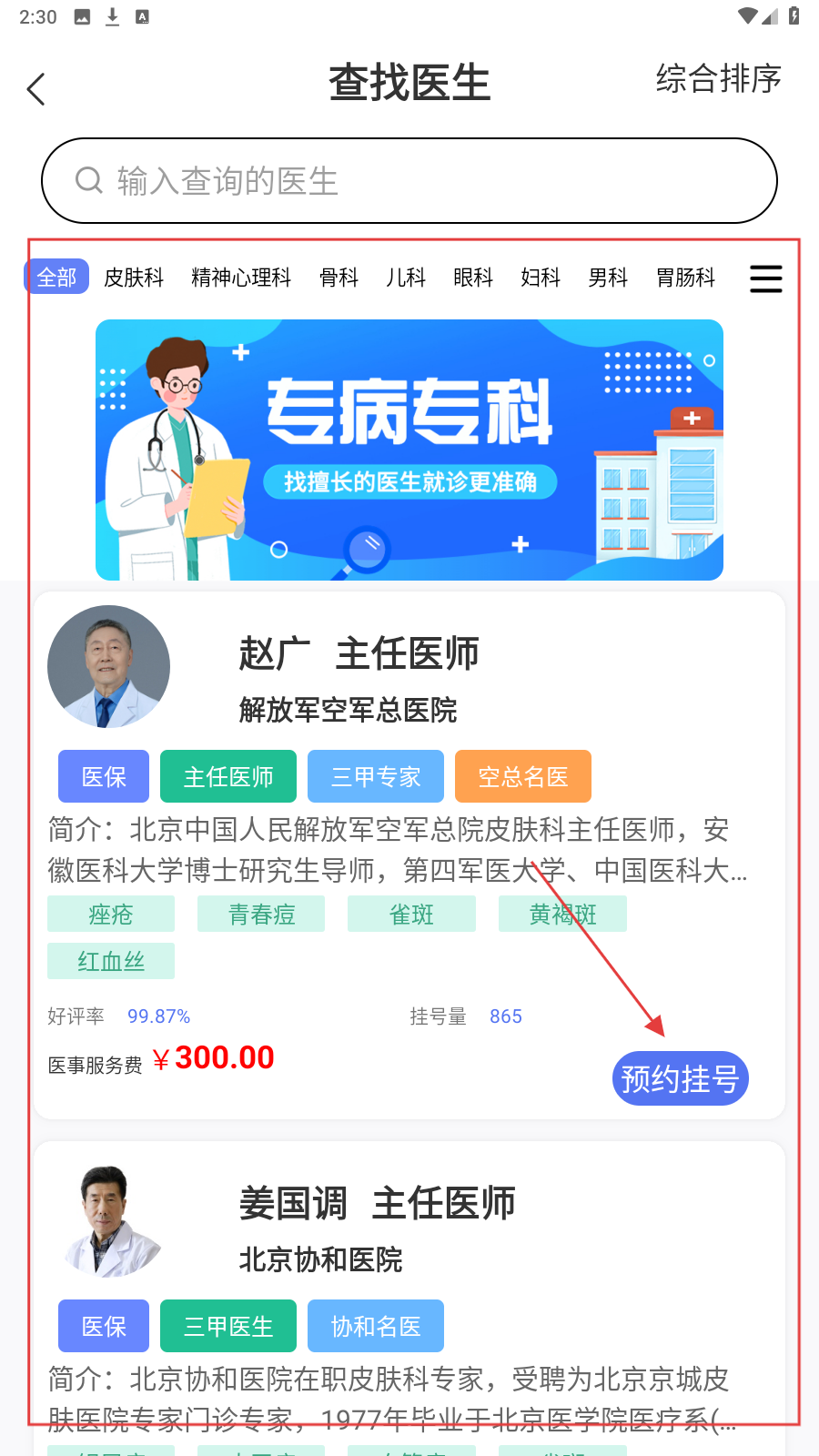Go back using the top-left arrow
This screenshot has width=819, height=1456.
[x=36, y=89]
